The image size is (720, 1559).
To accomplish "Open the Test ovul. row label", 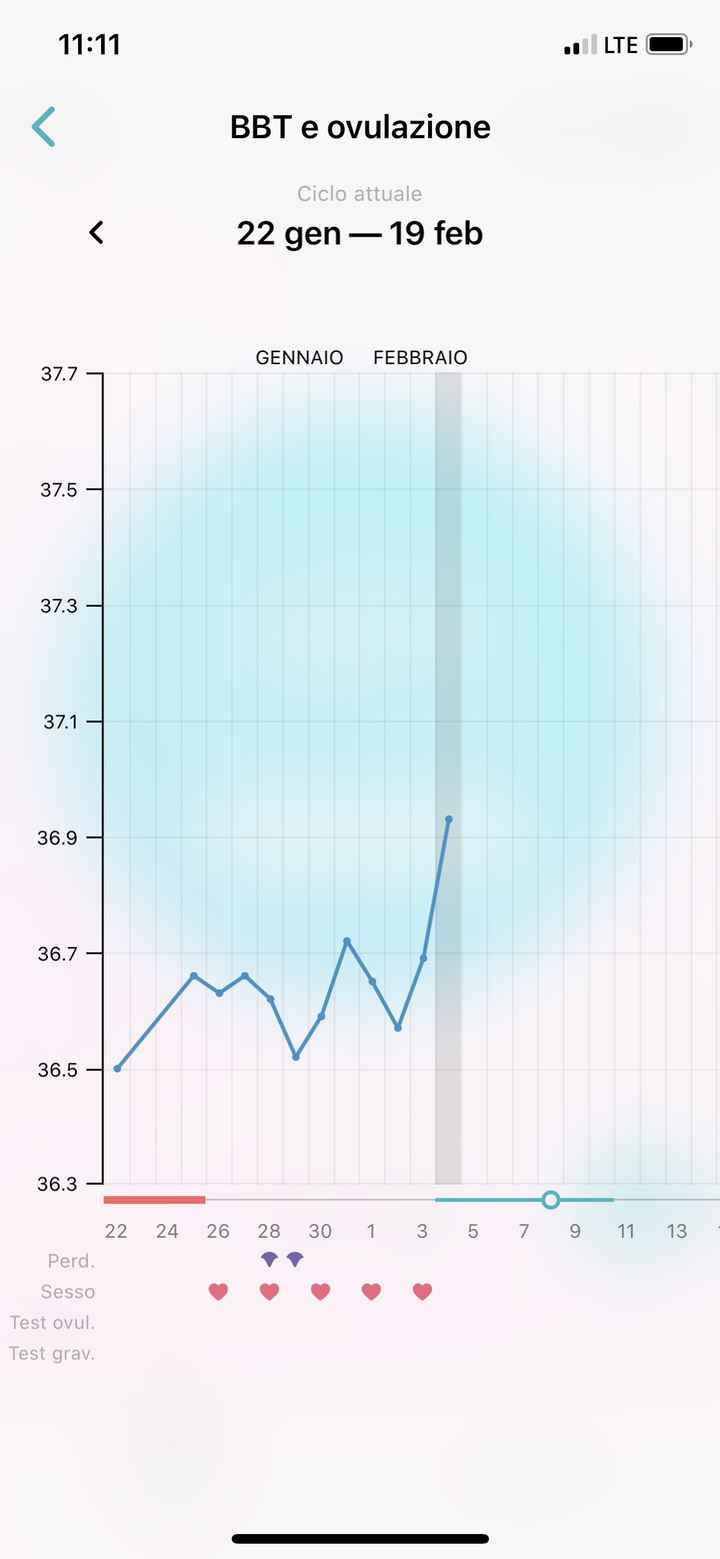I will pos(52,1322).
